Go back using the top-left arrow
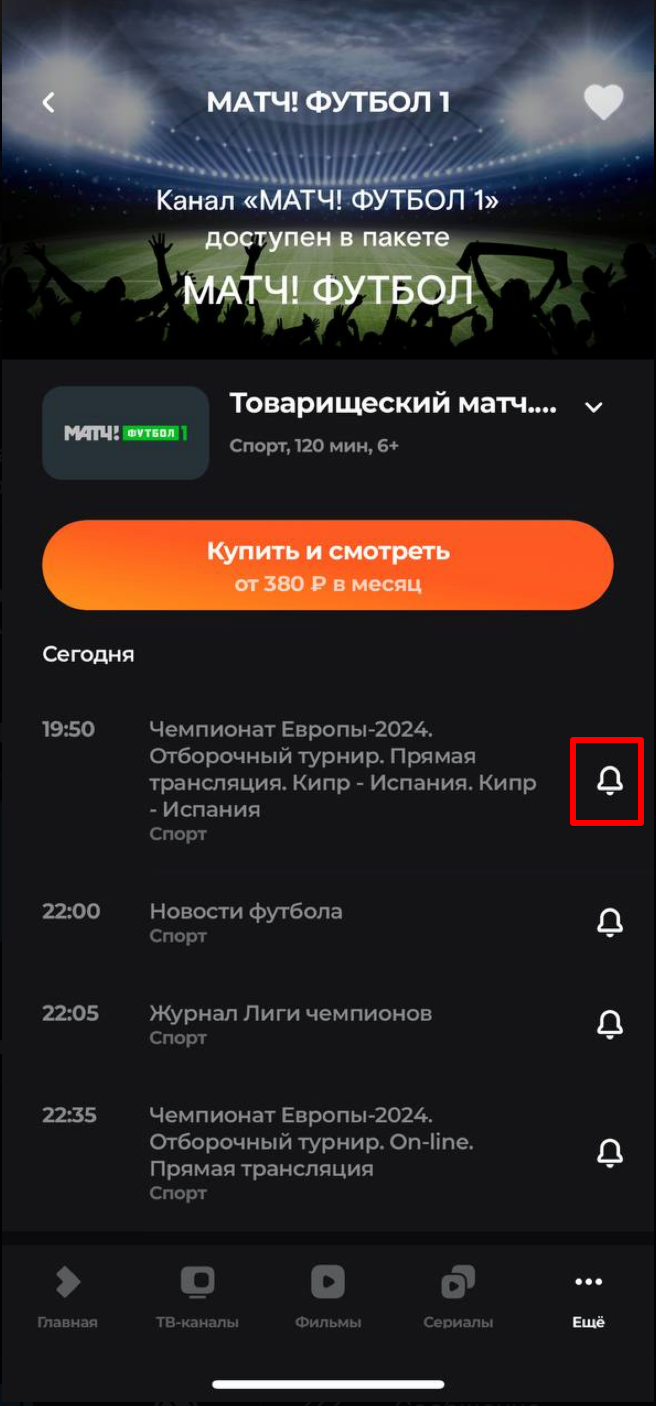Viewport: 656px width, 1406px height. 48,102
